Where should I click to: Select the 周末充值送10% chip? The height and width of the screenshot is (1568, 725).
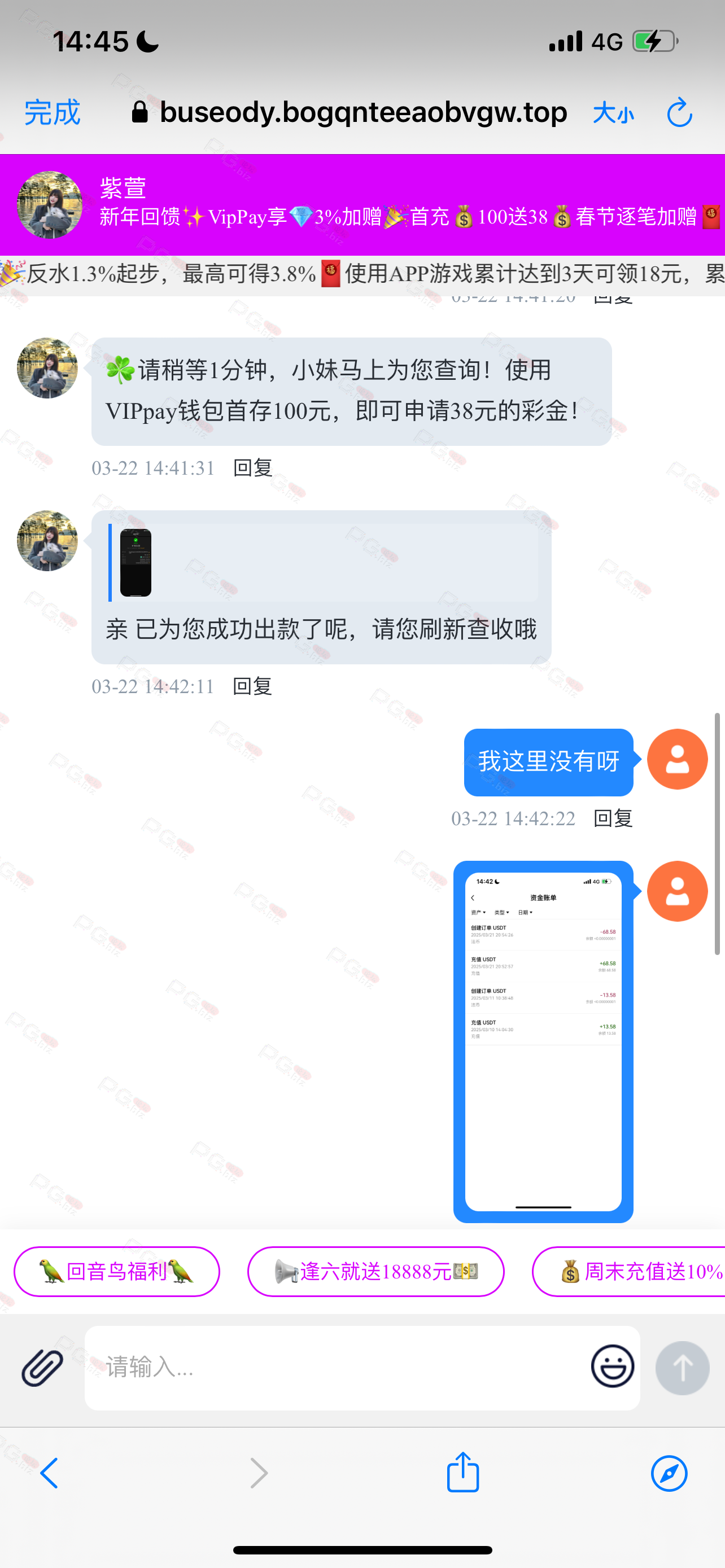(629, 1272)
